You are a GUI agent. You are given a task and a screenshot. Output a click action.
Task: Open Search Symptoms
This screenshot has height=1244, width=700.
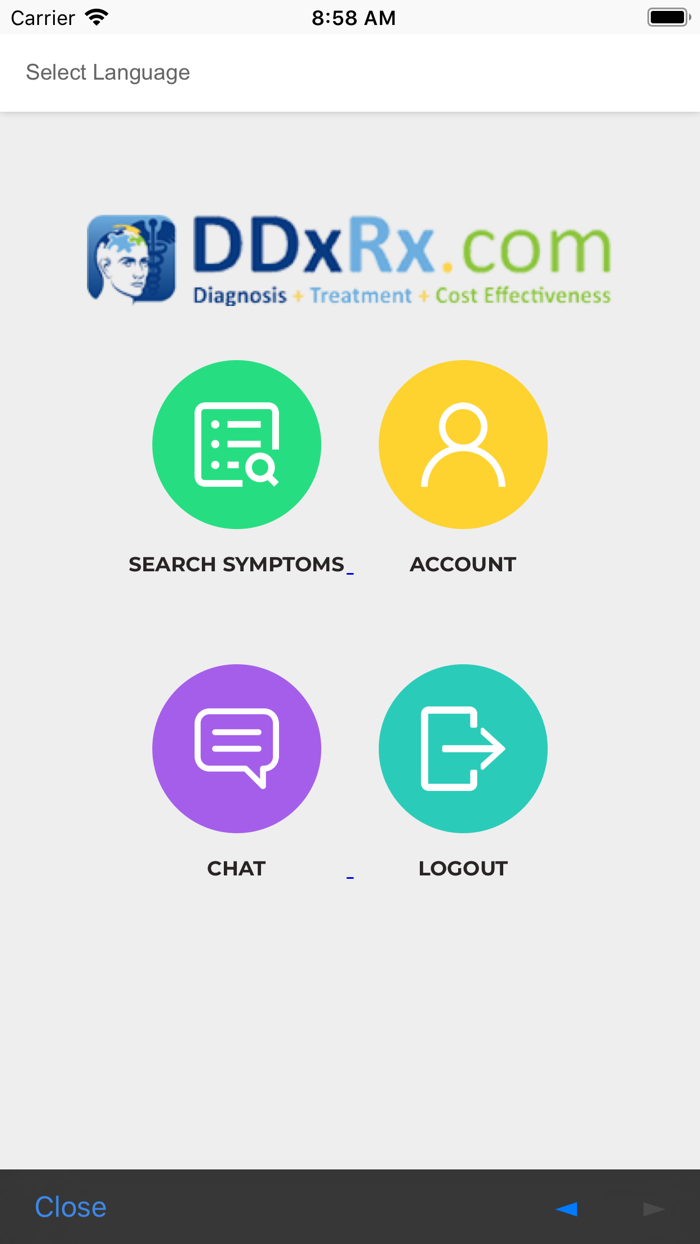[x=237, y=444]
